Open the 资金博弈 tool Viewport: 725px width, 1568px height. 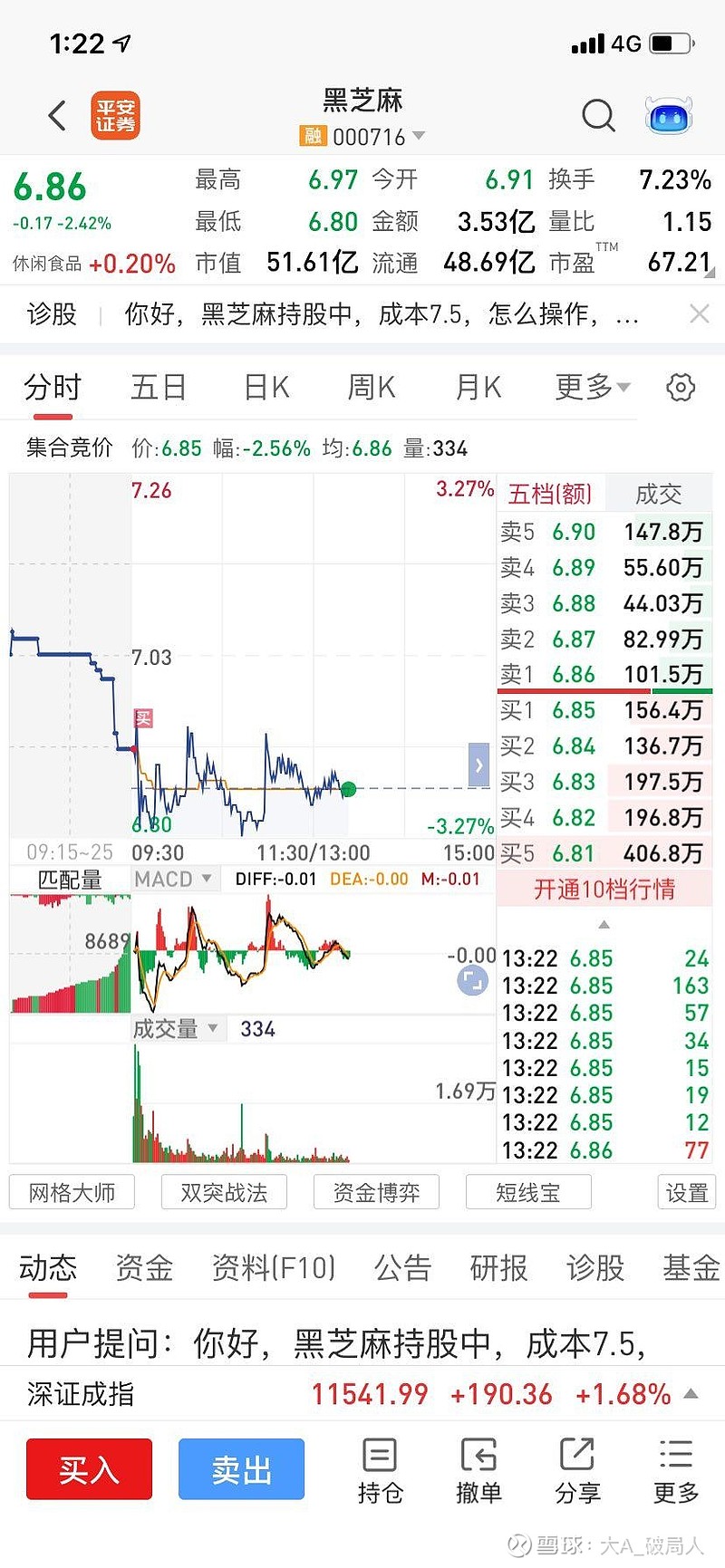pos(376,1192)
